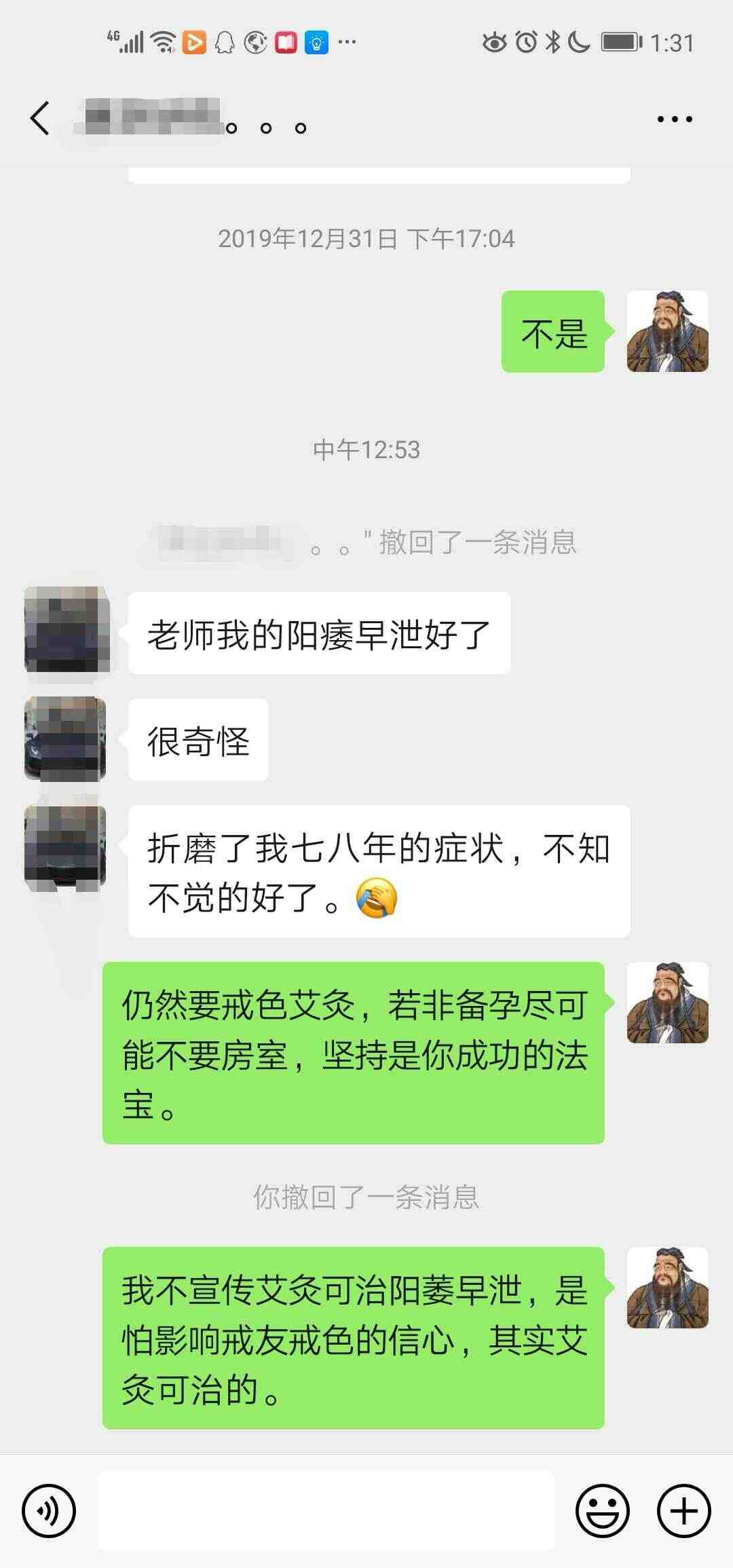
Task: Open the emoji sticker panel
Action: coord(603,1510)
